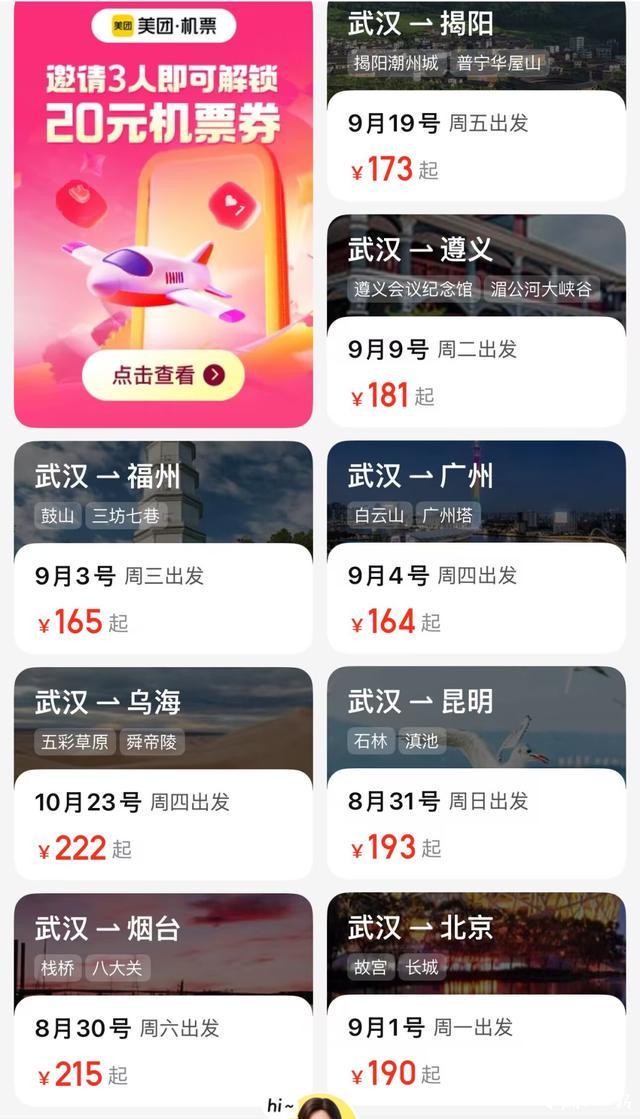The height and width of the screenshot is (1119, 640).
Task: Open the 武汉 to 遵义 flight deal
Action: (x=476, y=320)
